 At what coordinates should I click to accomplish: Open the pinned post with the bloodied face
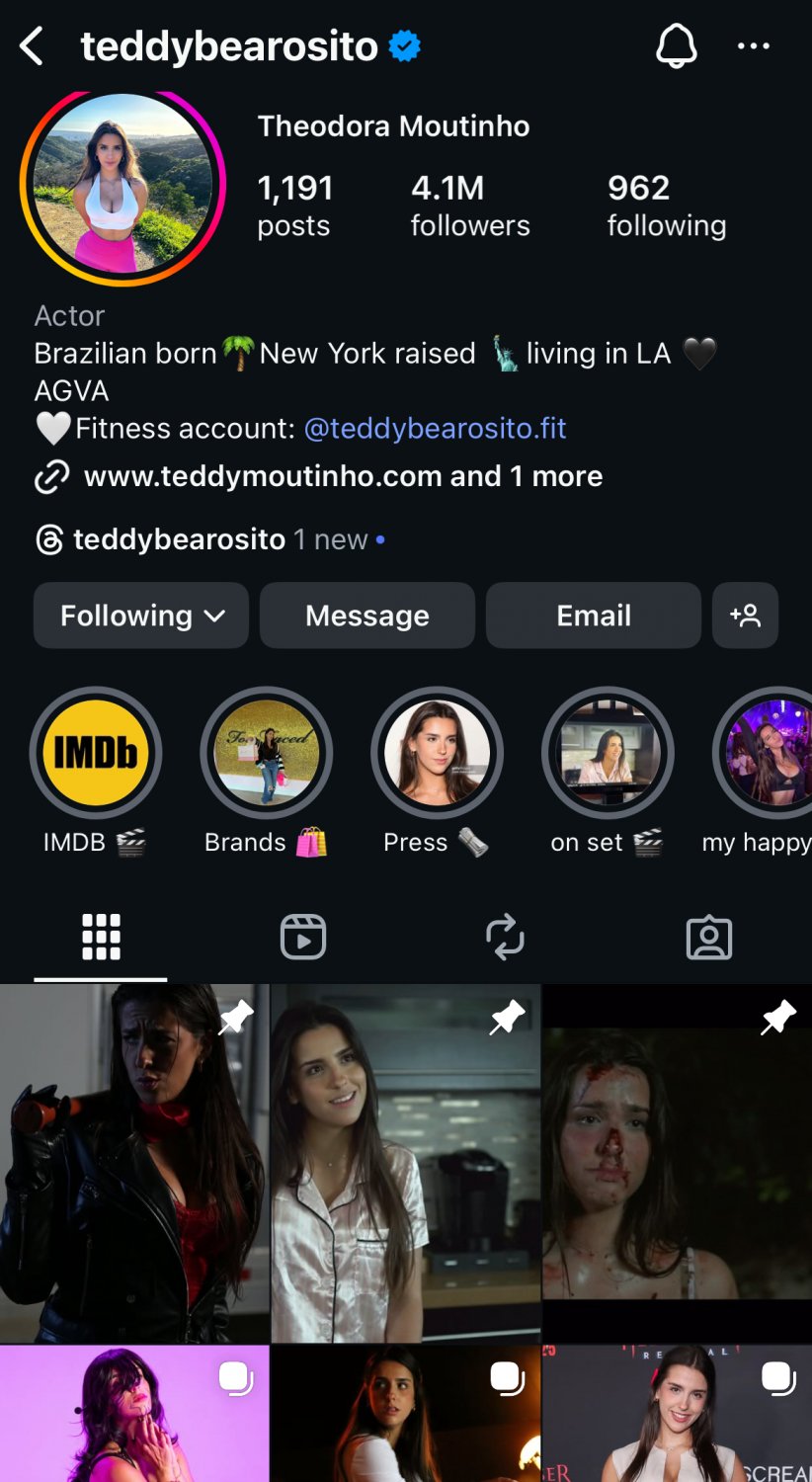click(677, 1163)
